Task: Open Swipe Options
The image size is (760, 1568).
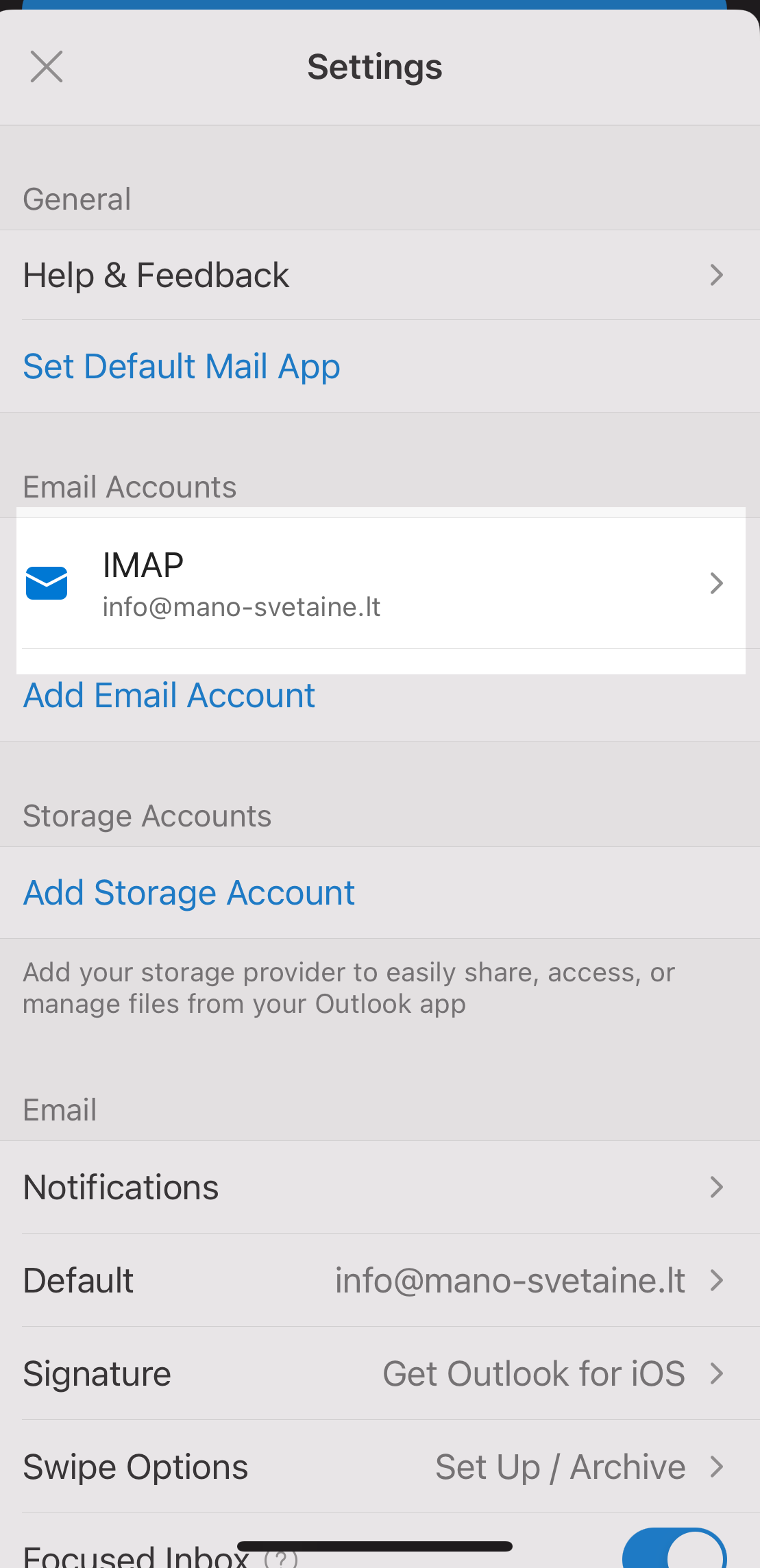Action: pyautogui.click(x=380, y=1467)
